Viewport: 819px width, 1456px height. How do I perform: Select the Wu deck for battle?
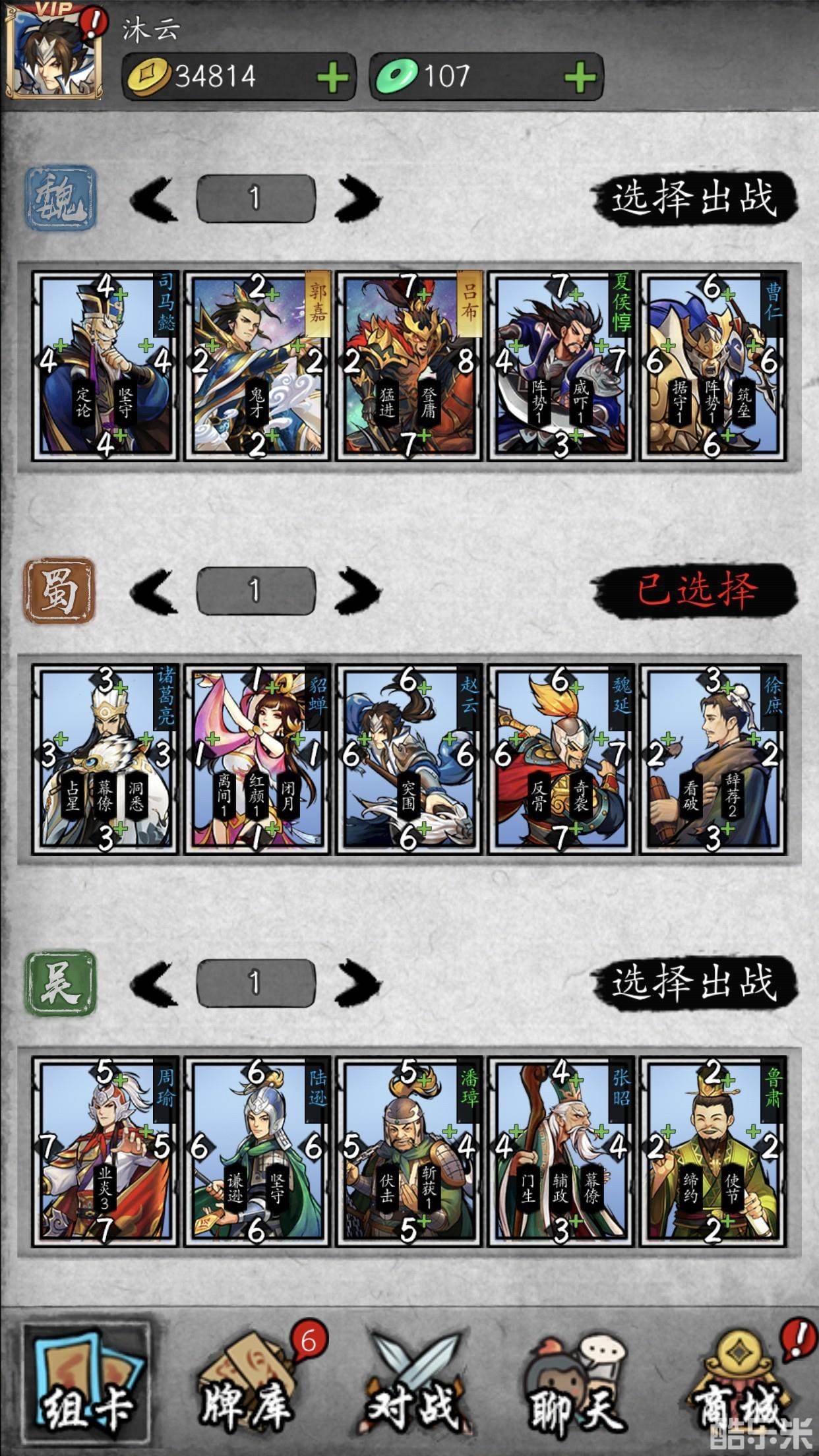(x=693, y=982)
